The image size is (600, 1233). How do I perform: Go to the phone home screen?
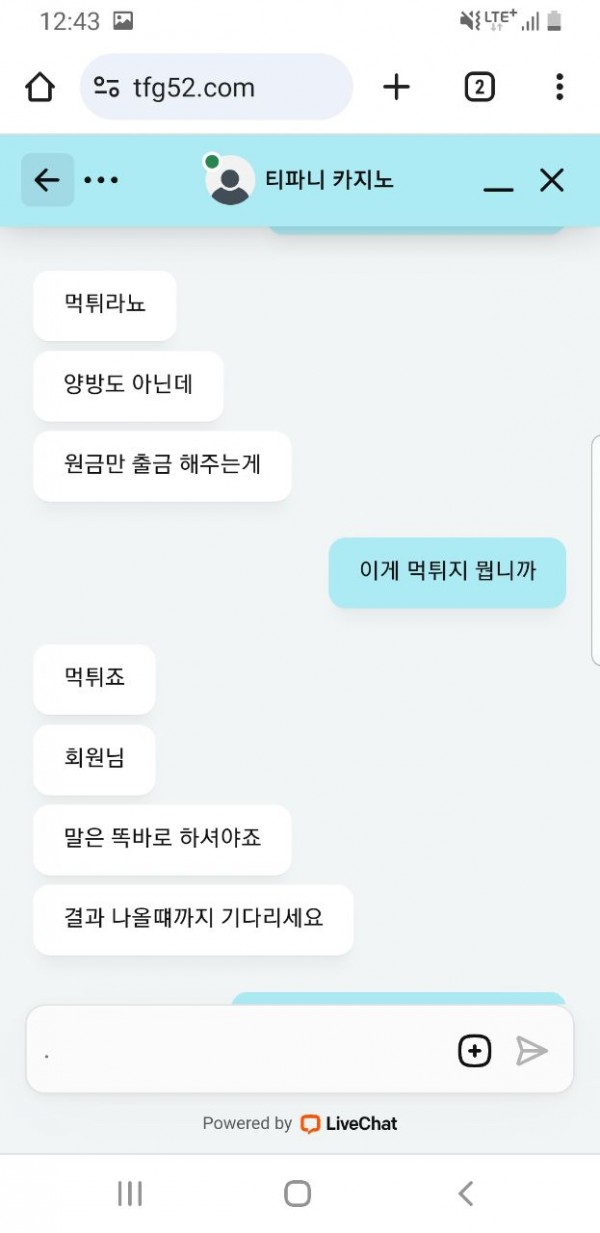pyautogui.click(x=298, y=1193)
